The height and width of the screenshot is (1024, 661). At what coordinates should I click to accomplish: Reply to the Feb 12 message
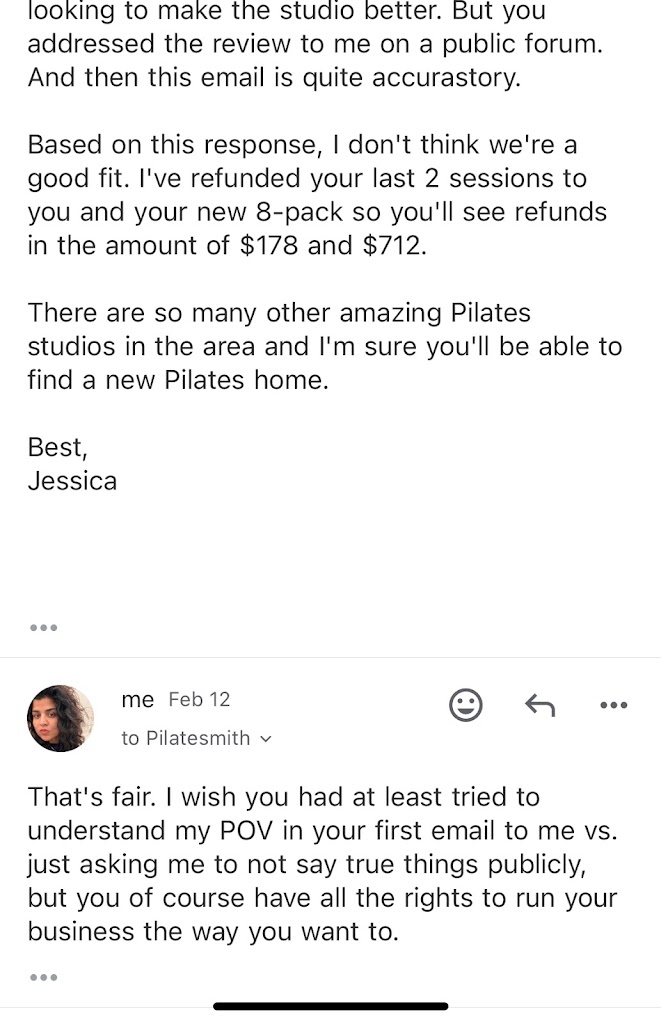click(x=540, y=705)
